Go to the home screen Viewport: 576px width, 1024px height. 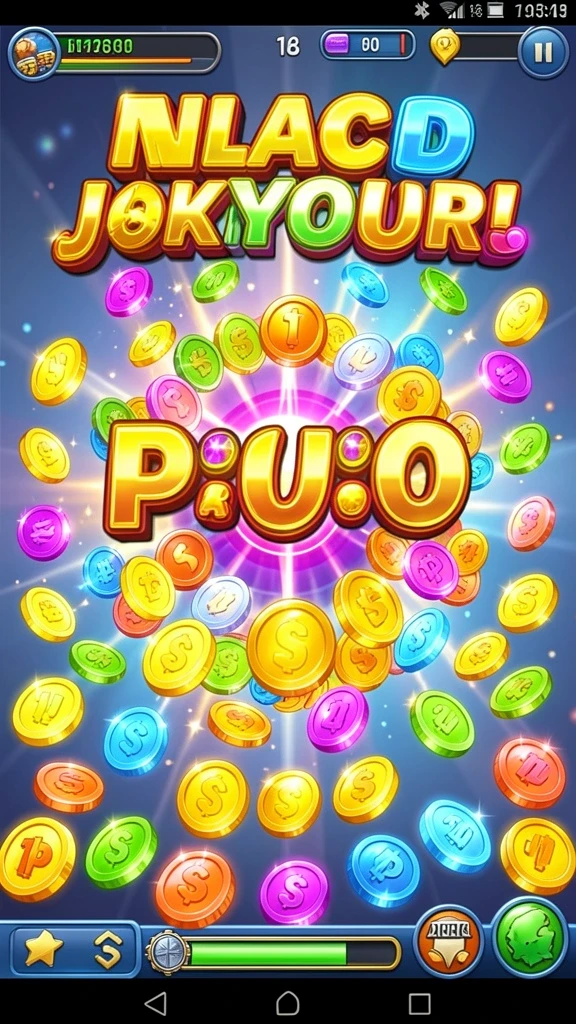click(x=288, y=1002)
